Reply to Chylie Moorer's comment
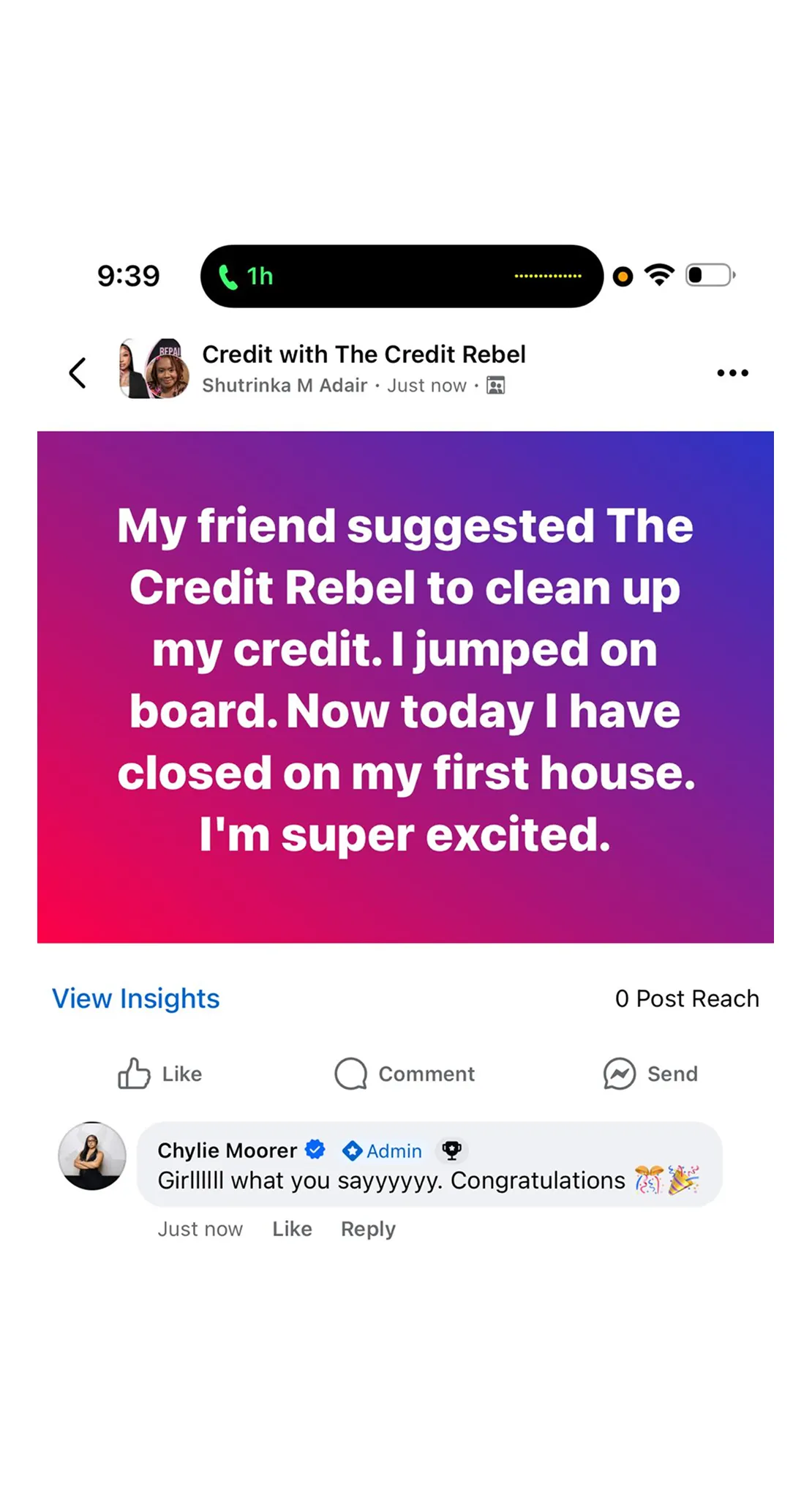The height and width of the screenshot is (1493, 812). [x=368, y=1229]
